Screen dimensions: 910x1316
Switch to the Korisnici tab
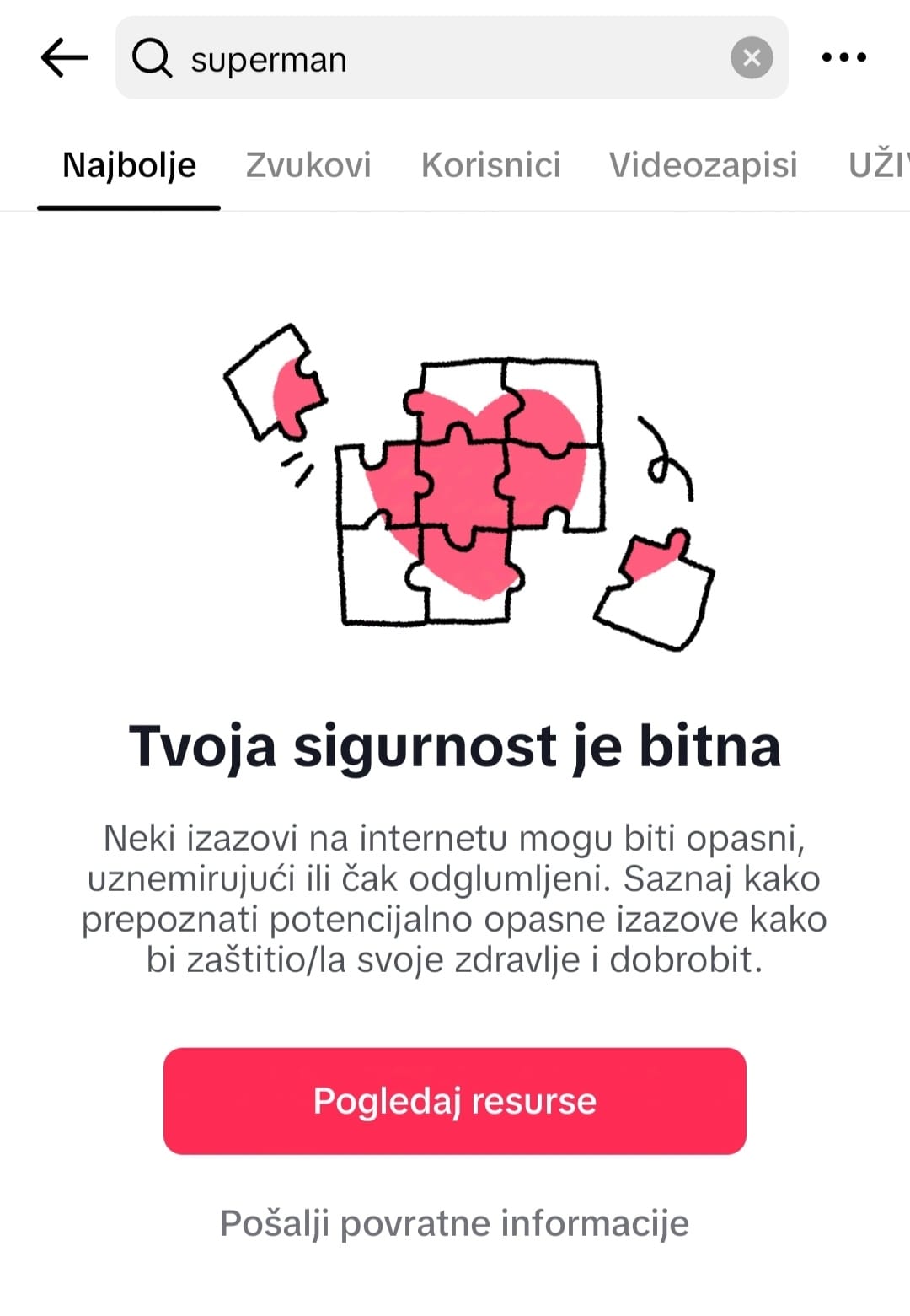point(490,166)
